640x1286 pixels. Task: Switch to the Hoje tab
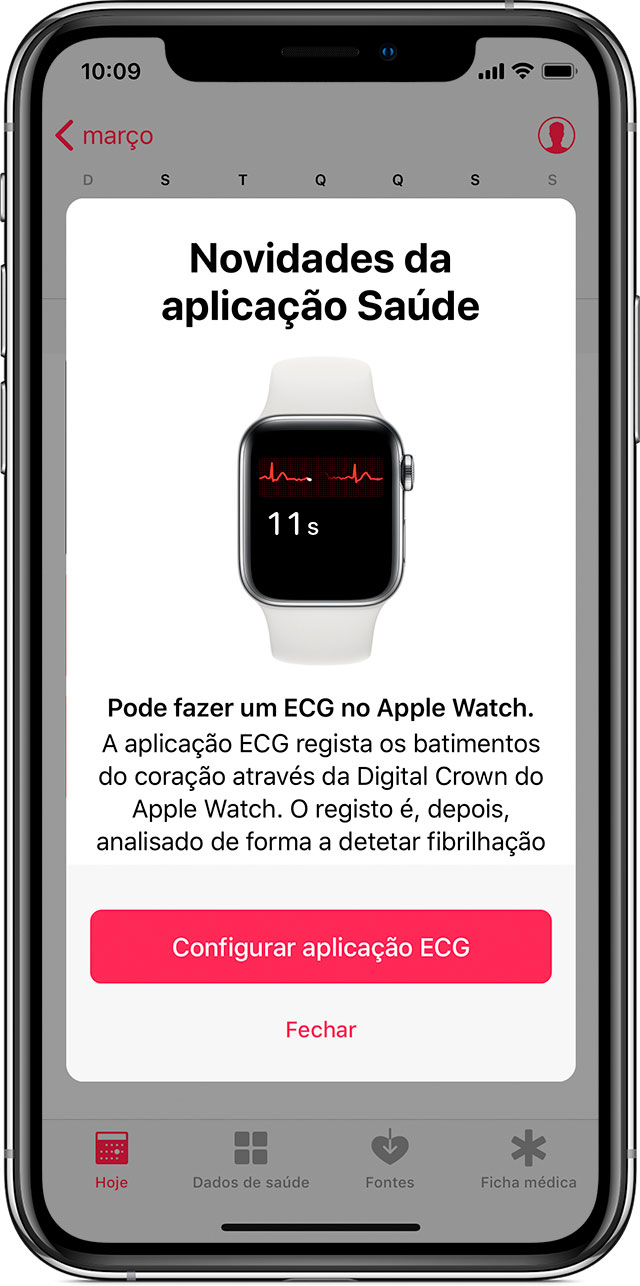click(x=111, y=1160)
